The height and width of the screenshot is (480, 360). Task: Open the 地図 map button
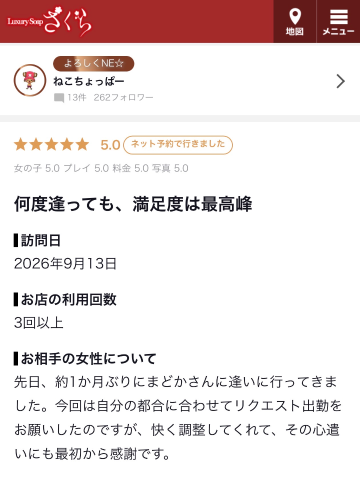click(x=295, y=21)
